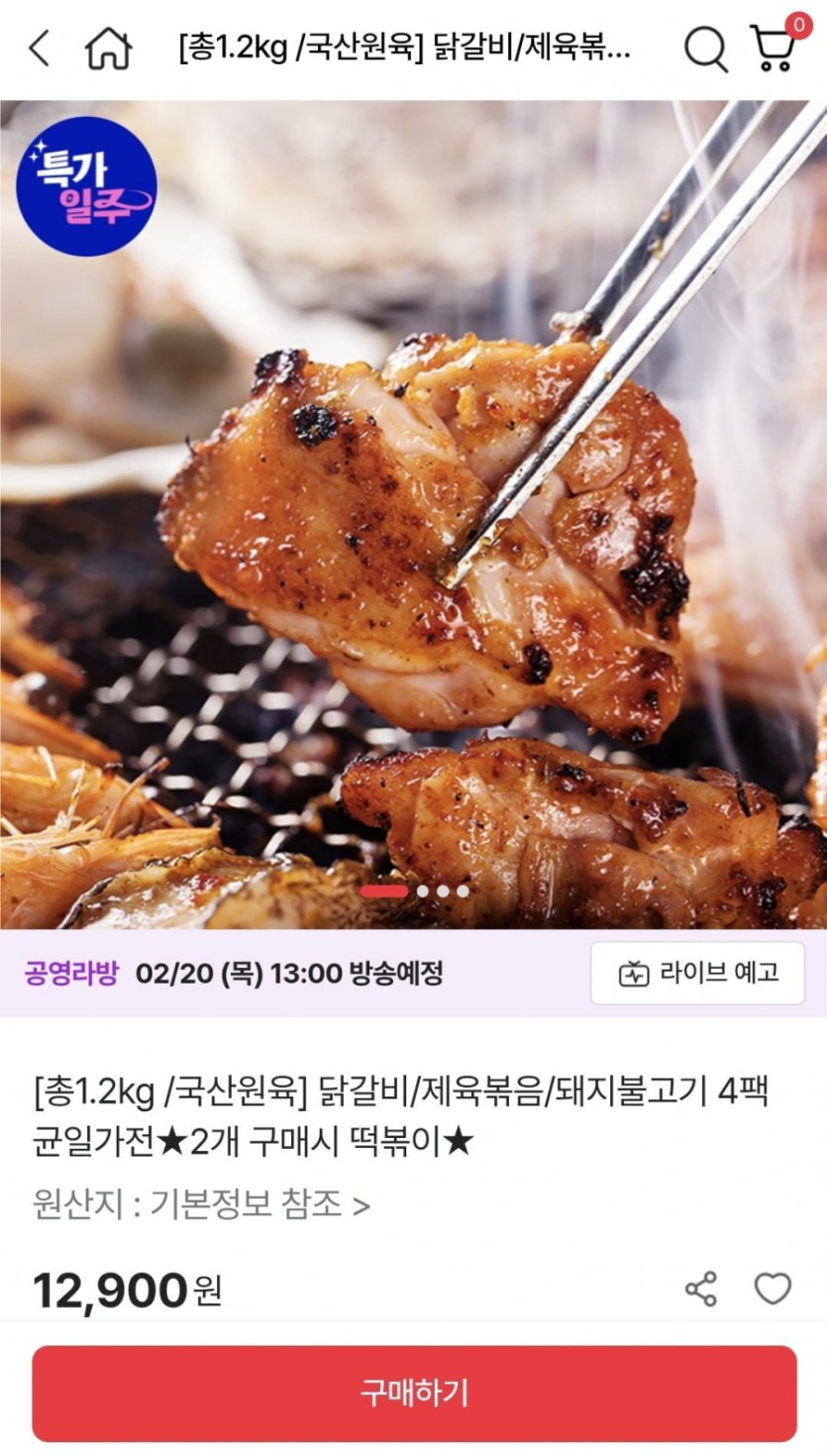Share this product

(701, 1289)
